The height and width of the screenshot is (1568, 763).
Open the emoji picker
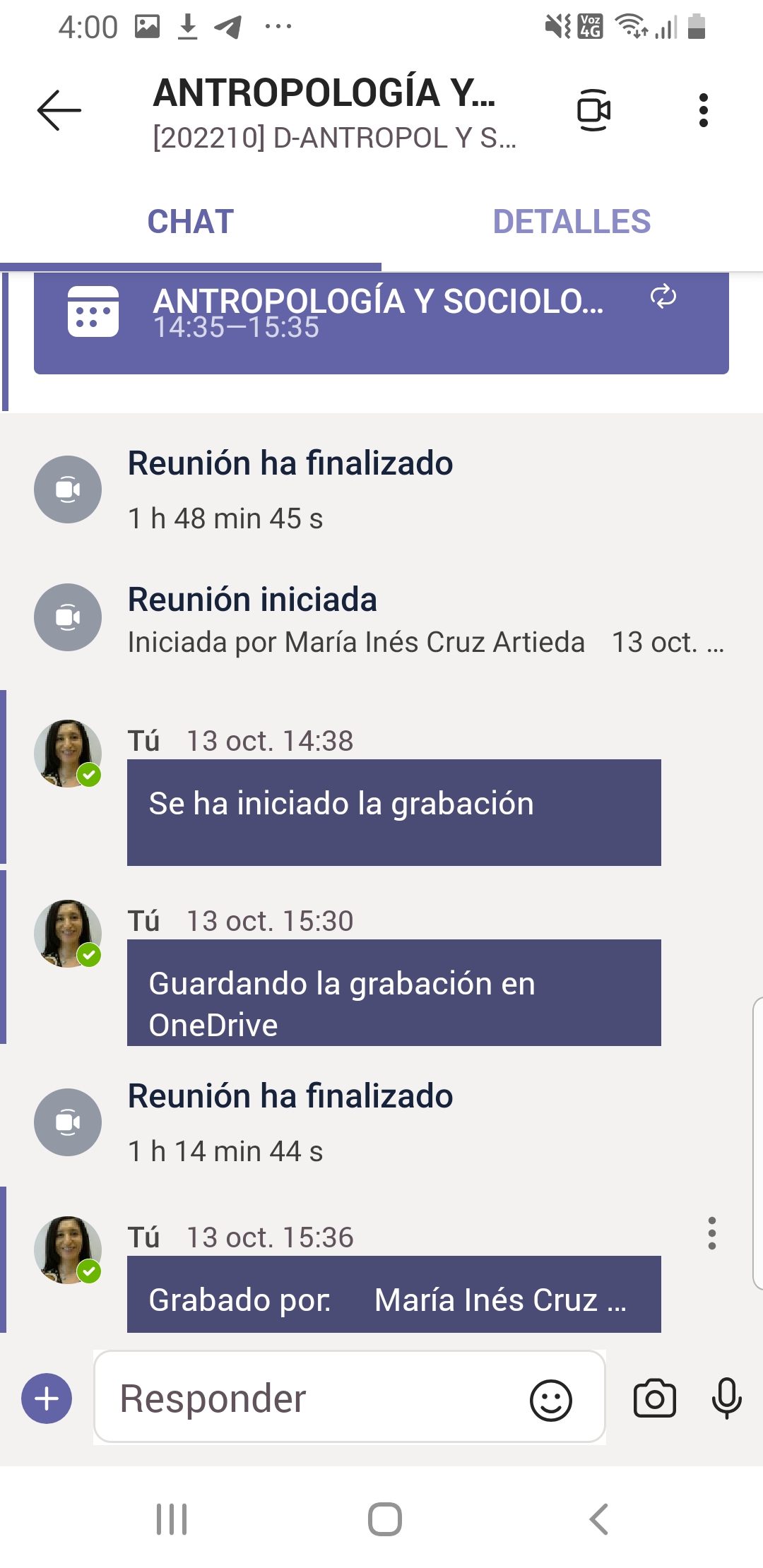[x=550, y=1400]
